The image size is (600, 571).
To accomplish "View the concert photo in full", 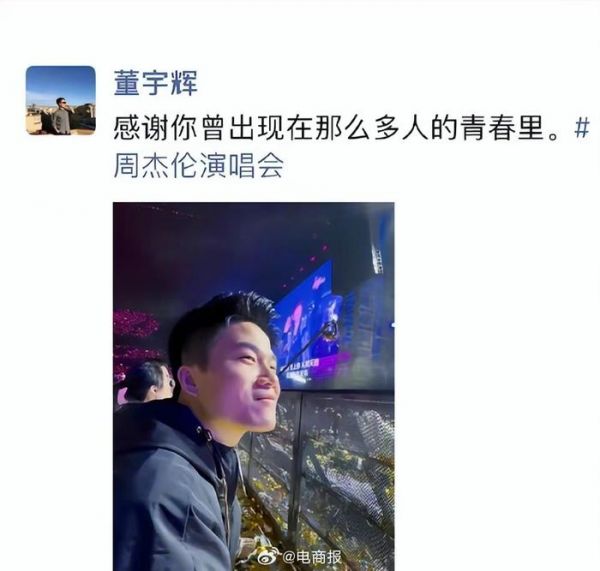I will (x=253, y=385).
